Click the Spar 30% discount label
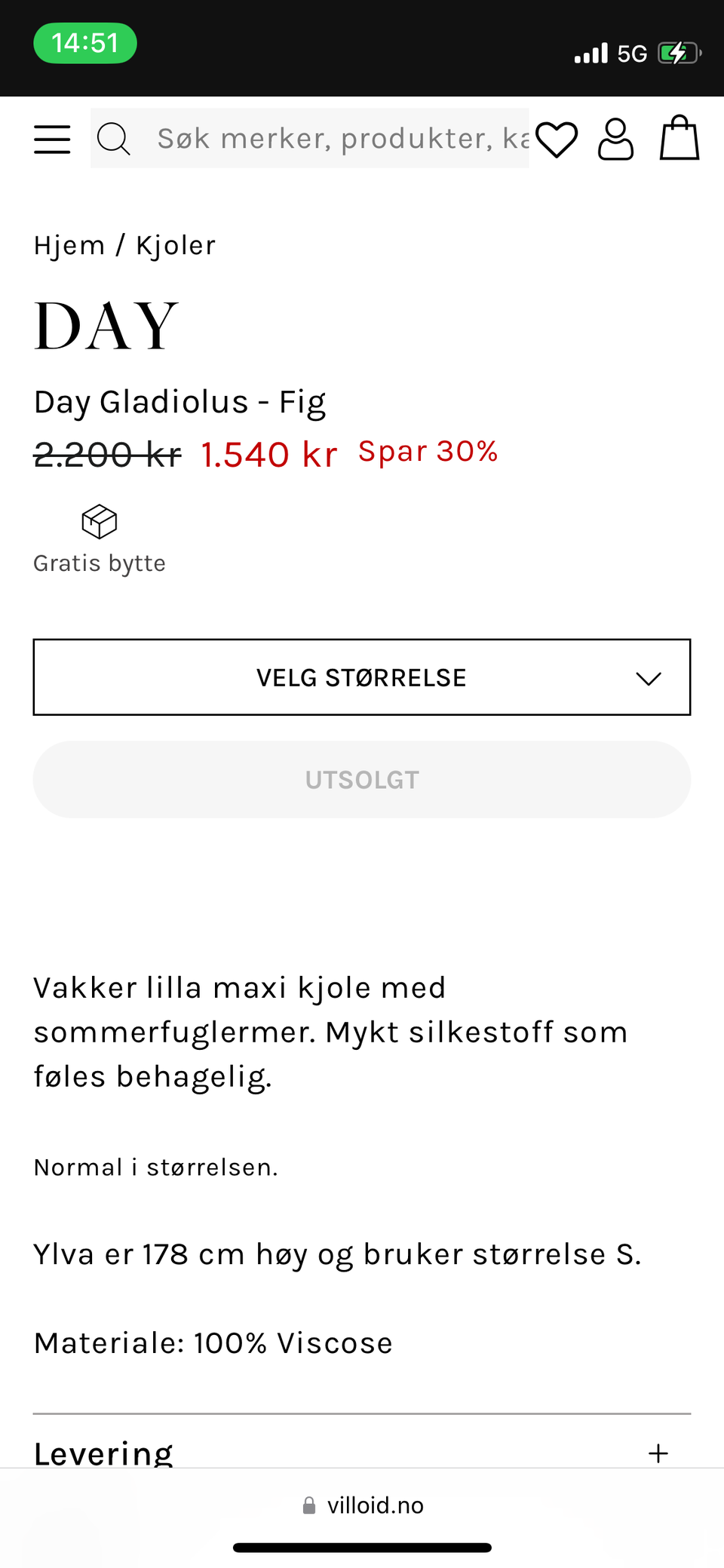The height and width of the screenshot is (1568, 724). coord(428,451)
